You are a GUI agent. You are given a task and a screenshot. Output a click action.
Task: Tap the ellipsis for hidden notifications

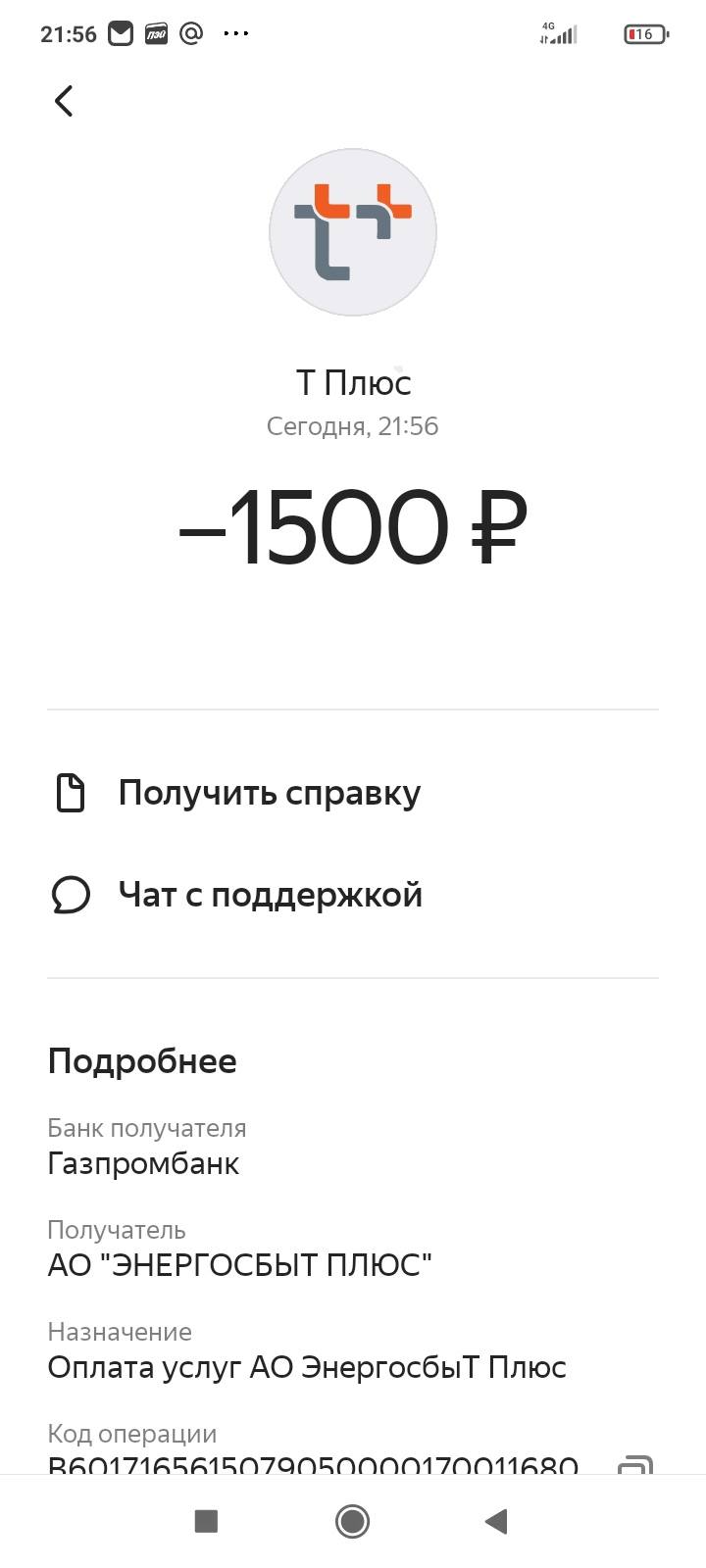click(x=235, y=32)
